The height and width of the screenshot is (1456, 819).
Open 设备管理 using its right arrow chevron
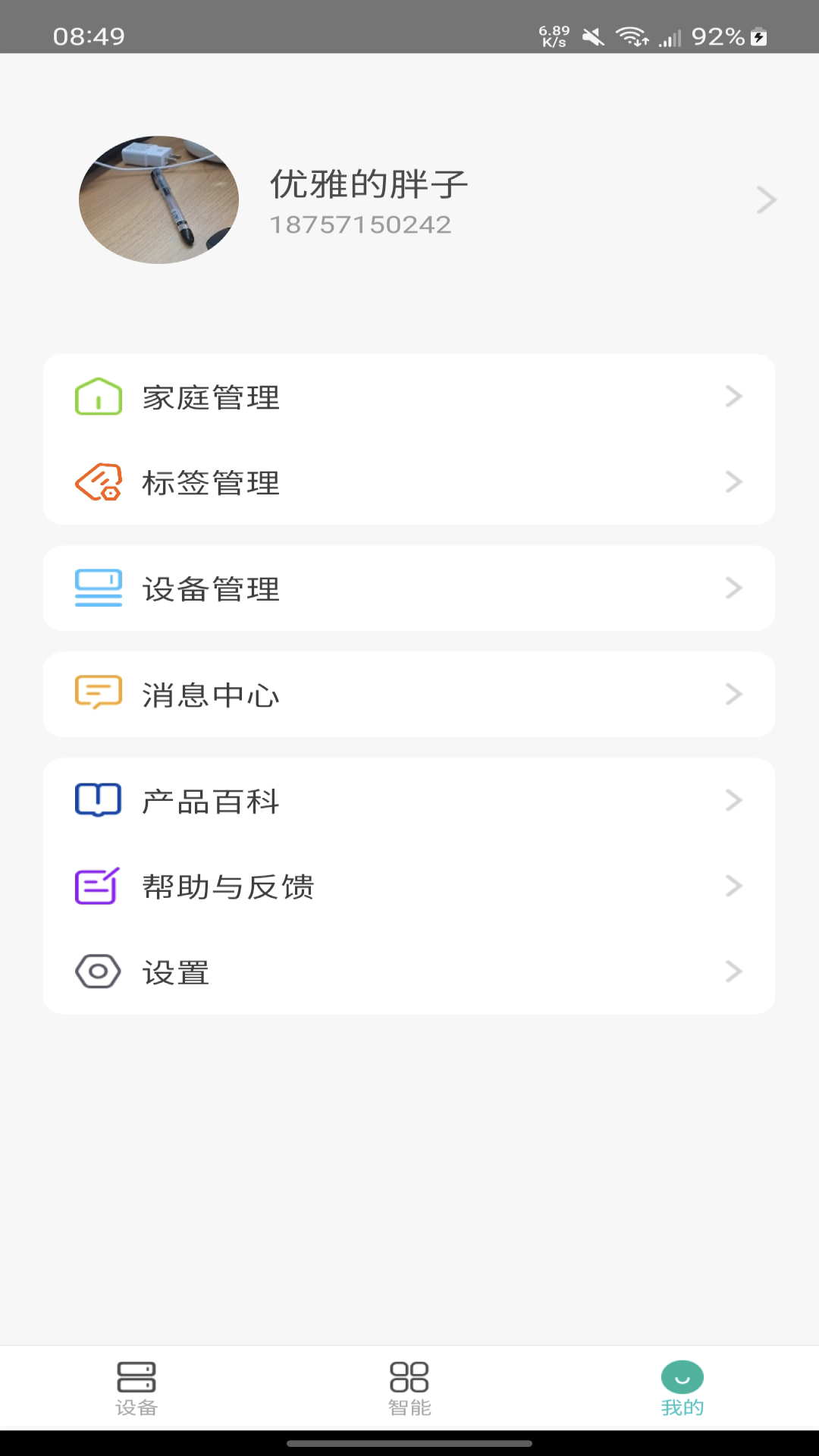click(x=733, y=588)
